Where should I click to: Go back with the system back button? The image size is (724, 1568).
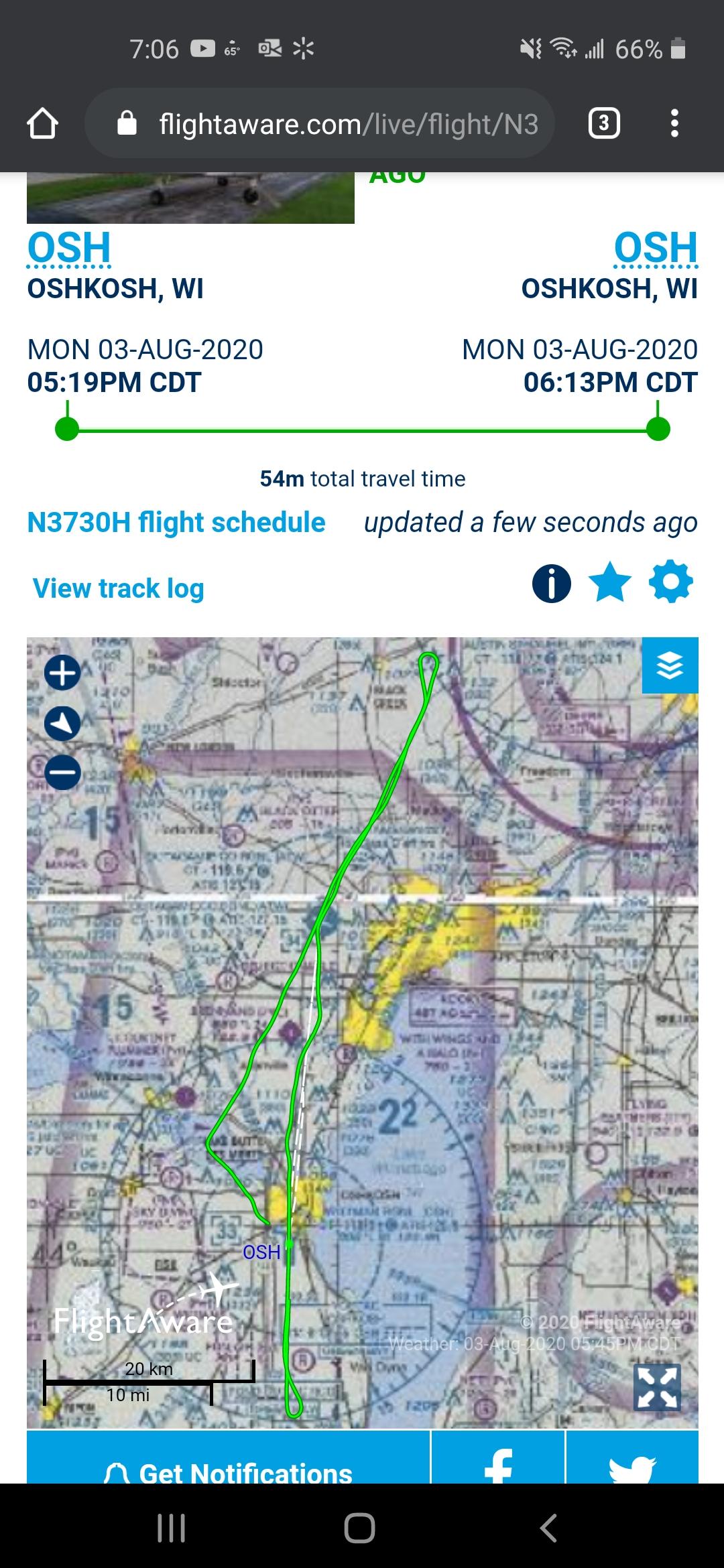point(548,1528)
